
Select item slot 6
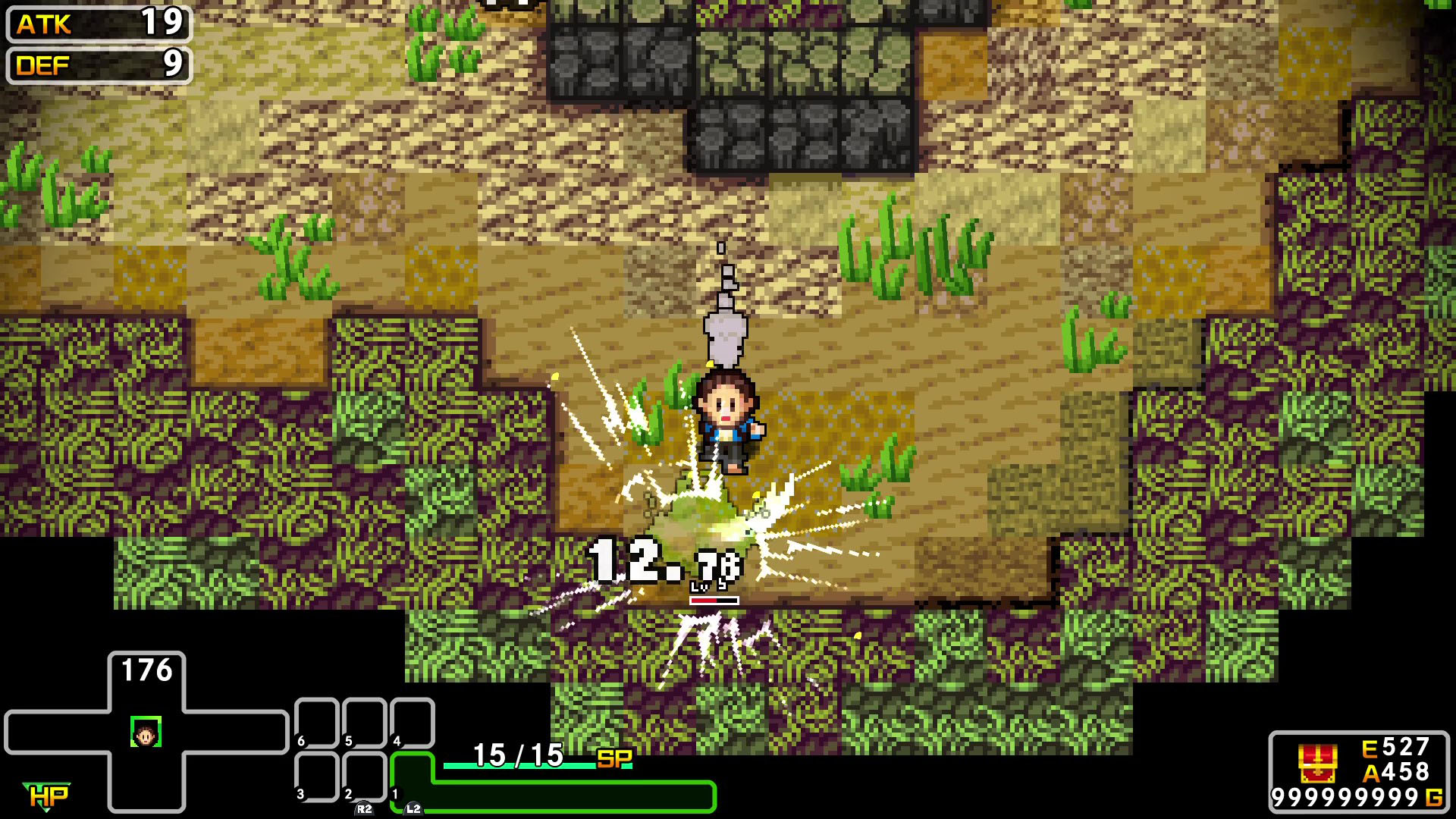(316, 723)
